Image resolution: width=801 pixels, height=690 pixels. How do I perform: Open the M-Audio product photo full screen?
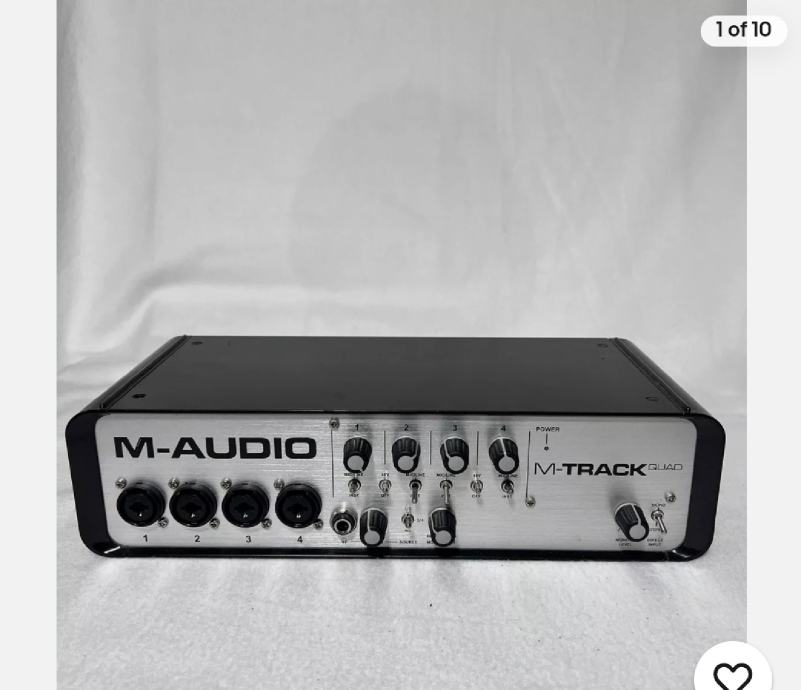coord(400,345)
